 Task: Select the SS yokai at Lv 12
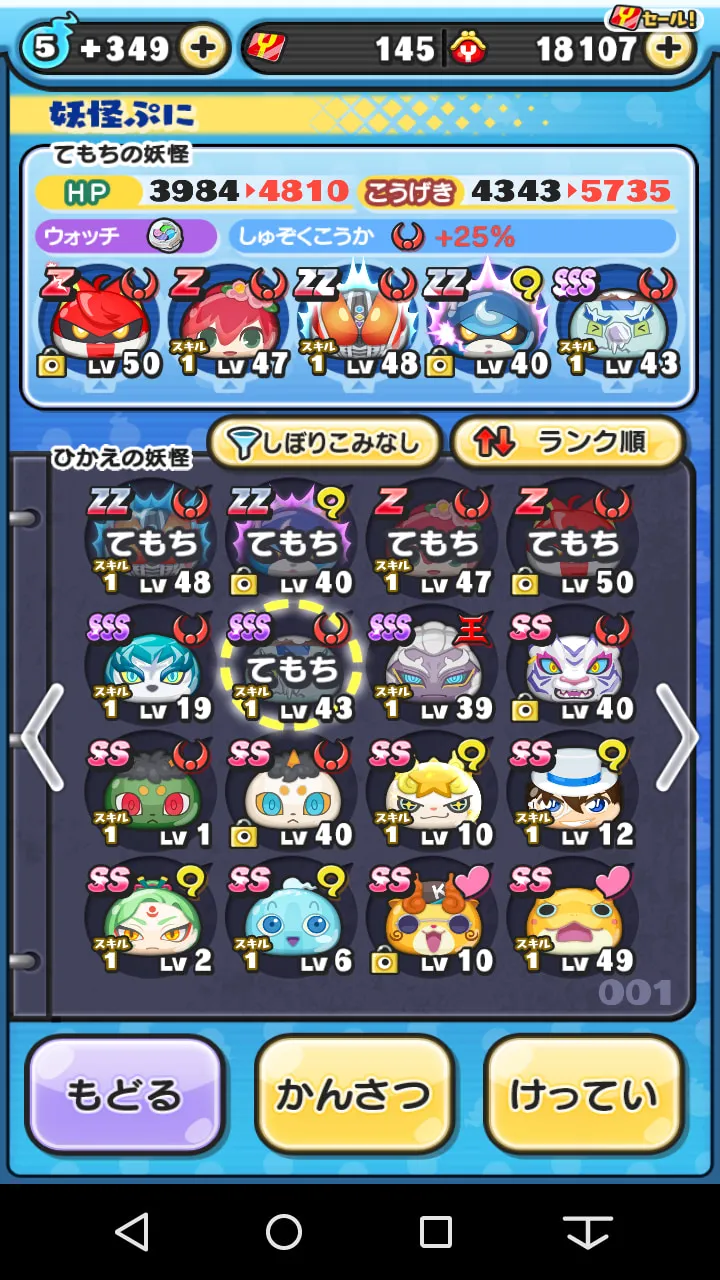(571, 793)
